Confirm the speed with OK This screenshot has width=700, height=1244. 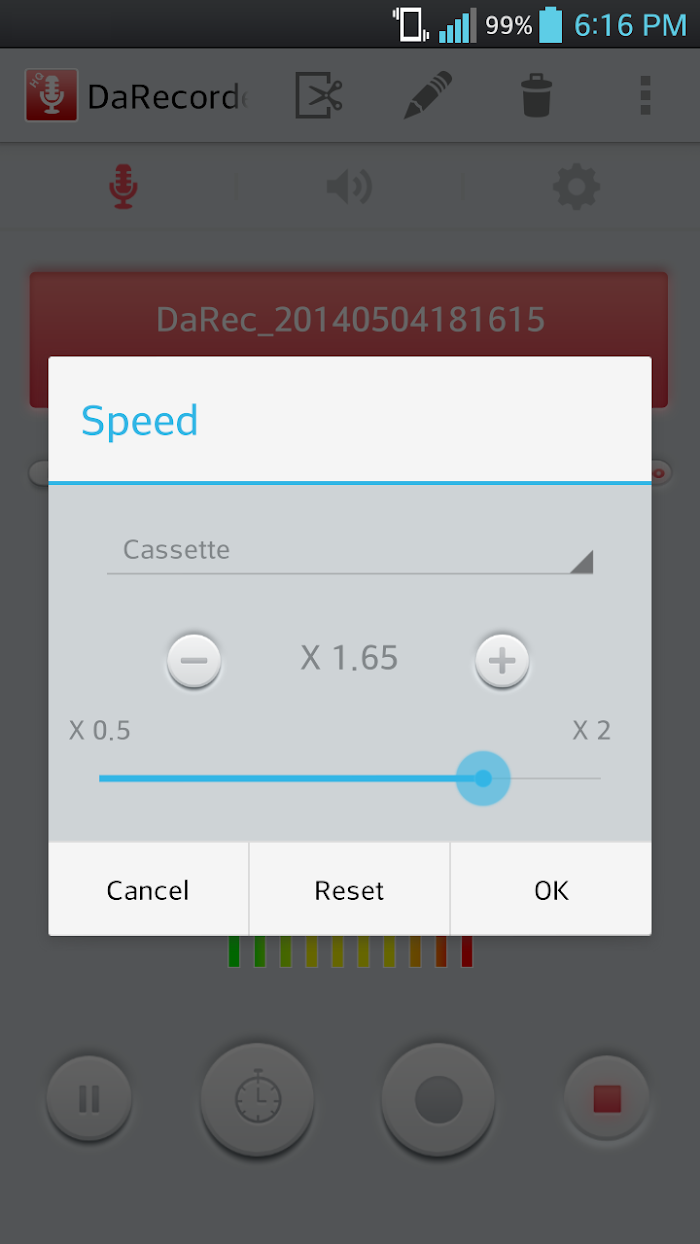pyautogui.click(x=551, y=890)
